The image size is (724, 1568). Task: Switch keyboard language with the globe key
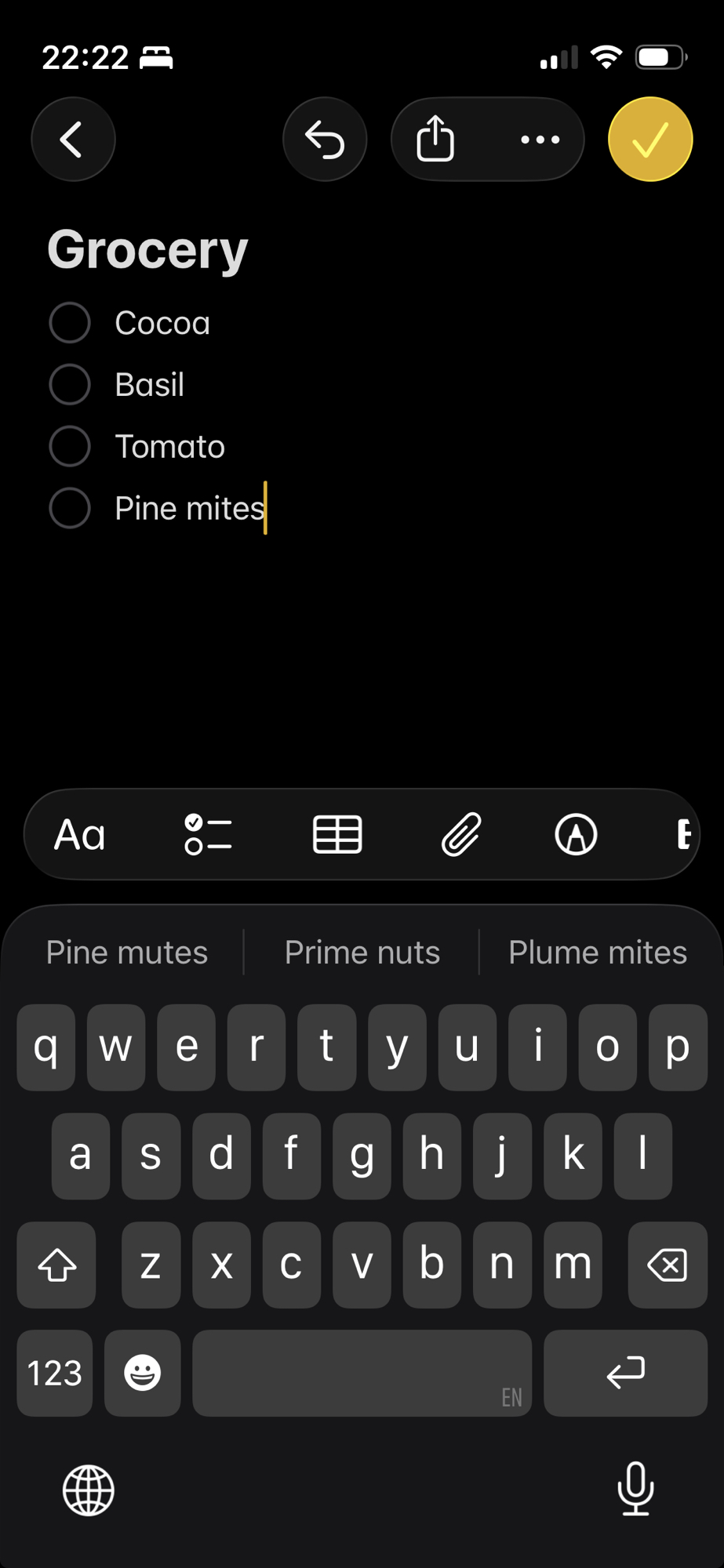point(89,1490)
